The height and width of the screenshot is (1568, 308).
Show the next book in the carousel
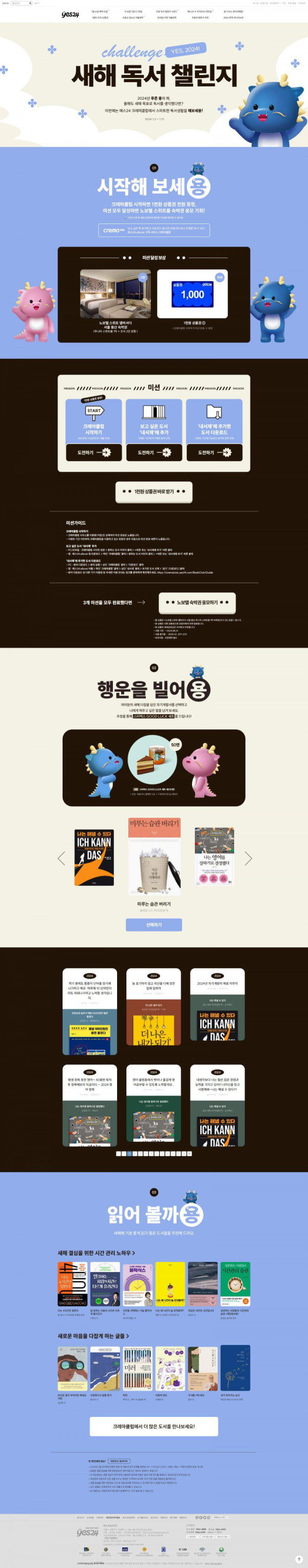pyautogui.click(x=248, y=859)
